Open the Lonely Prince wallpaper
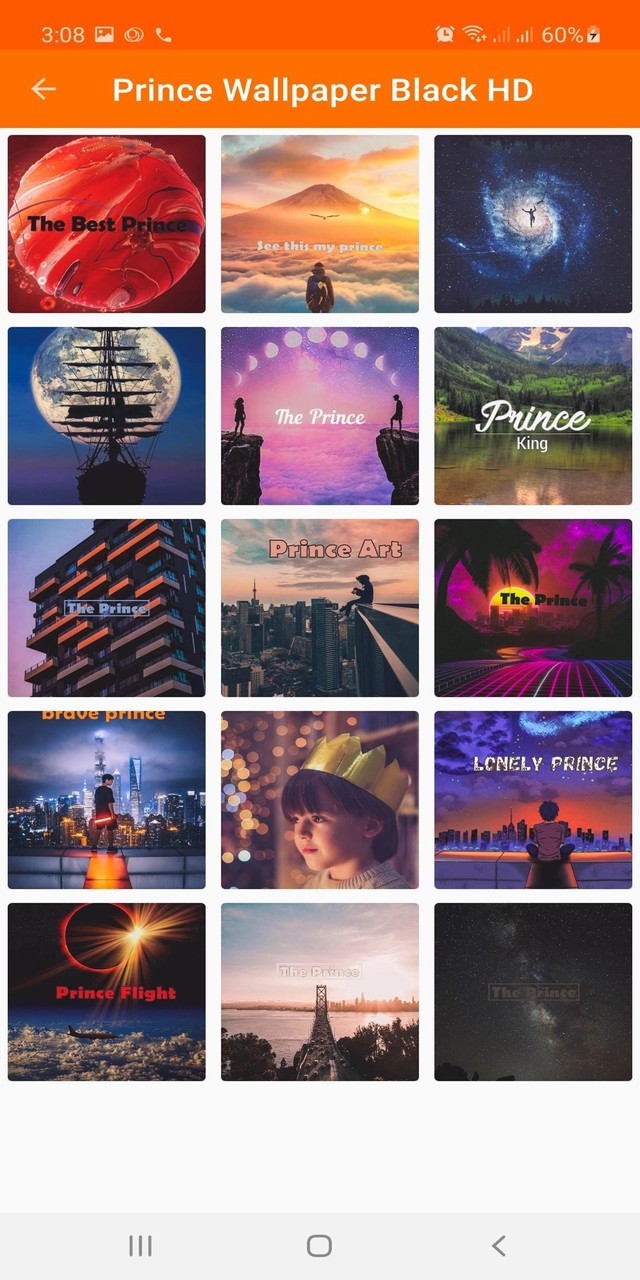The width and height of the screenshot is (640, 1280). (x=533, y=800)
